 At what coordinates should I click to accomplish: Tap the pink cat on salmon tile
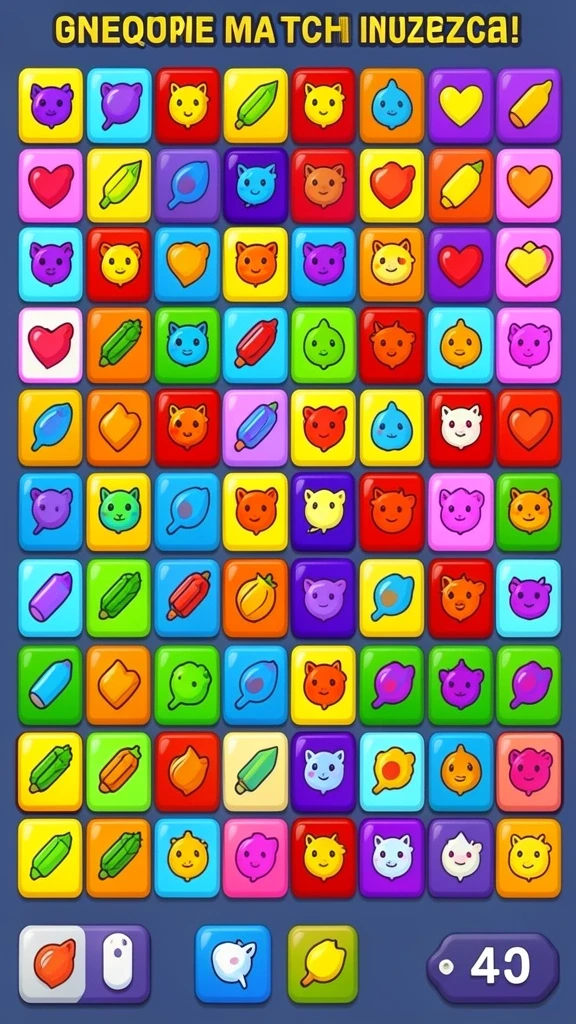pos(530,773)
